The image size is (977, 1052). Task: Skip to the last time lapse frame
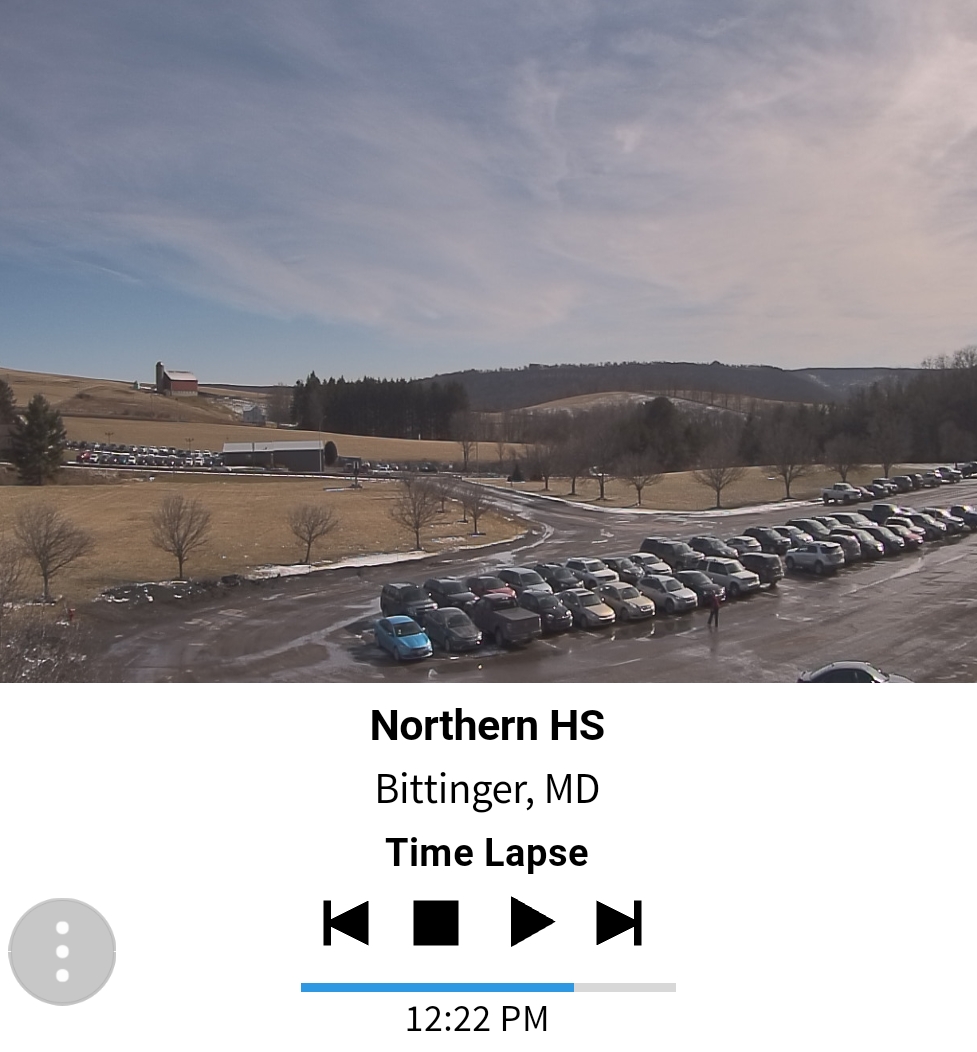tap(618, 922)
